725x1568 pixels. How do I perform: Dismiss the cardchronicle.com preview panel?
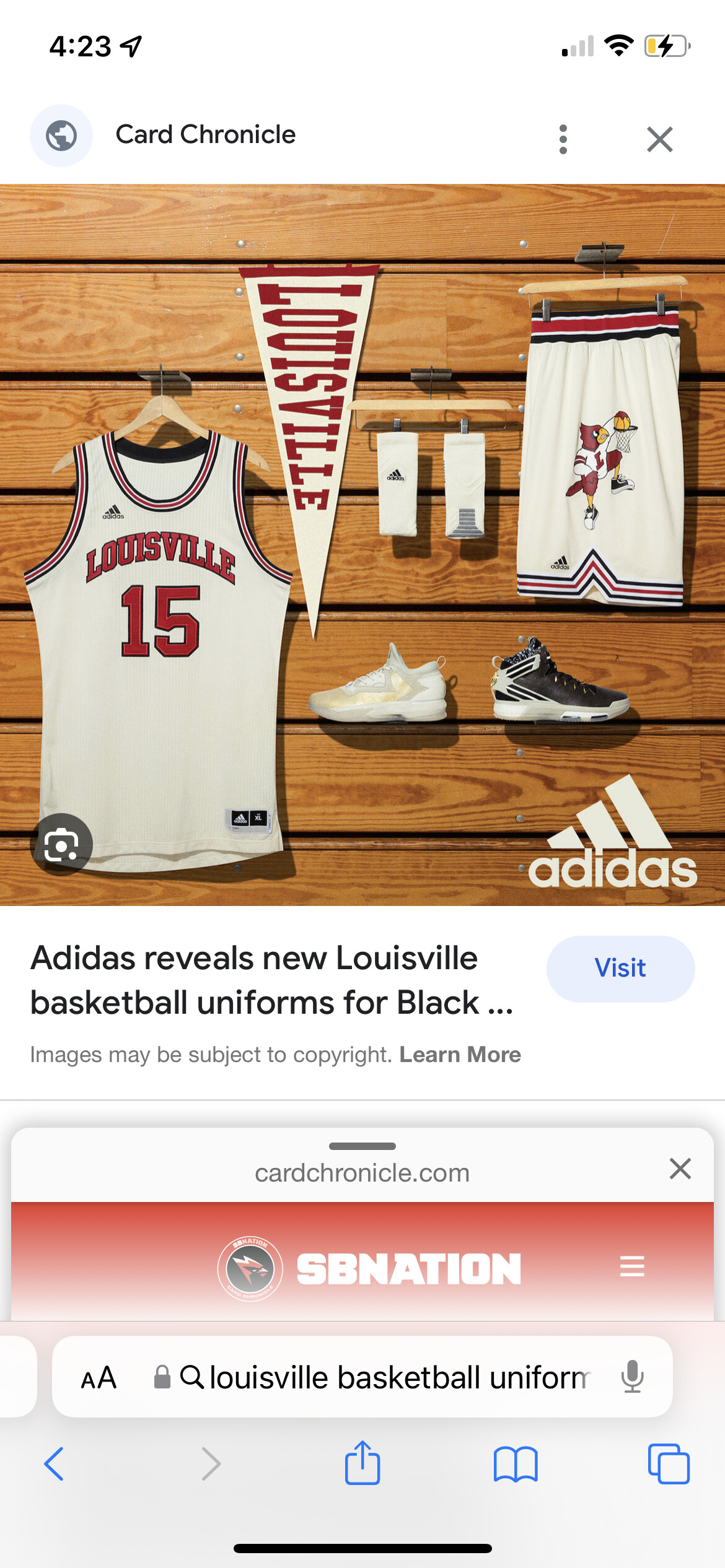pos(680,1169)
